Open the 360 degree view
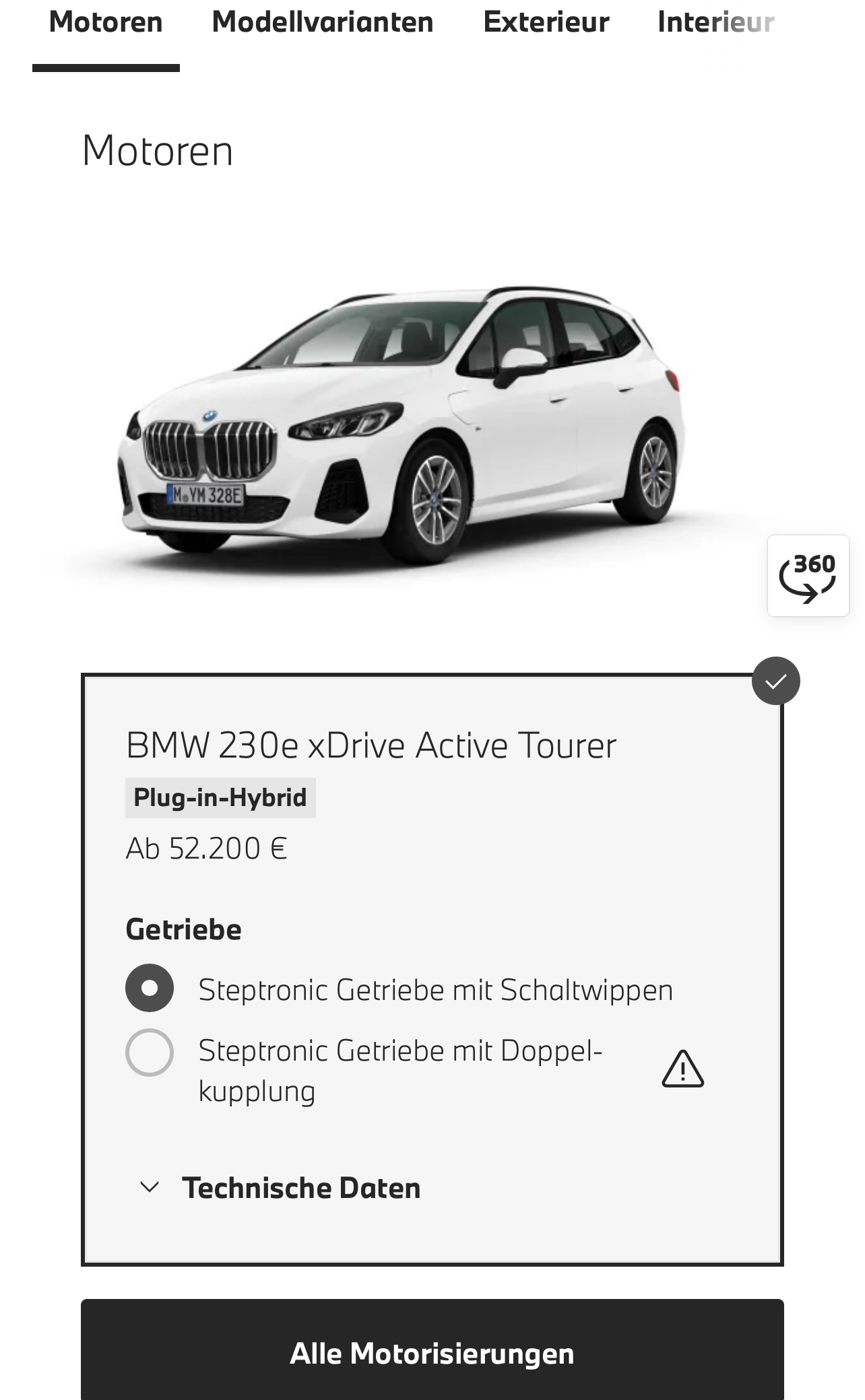 (808, 576)
